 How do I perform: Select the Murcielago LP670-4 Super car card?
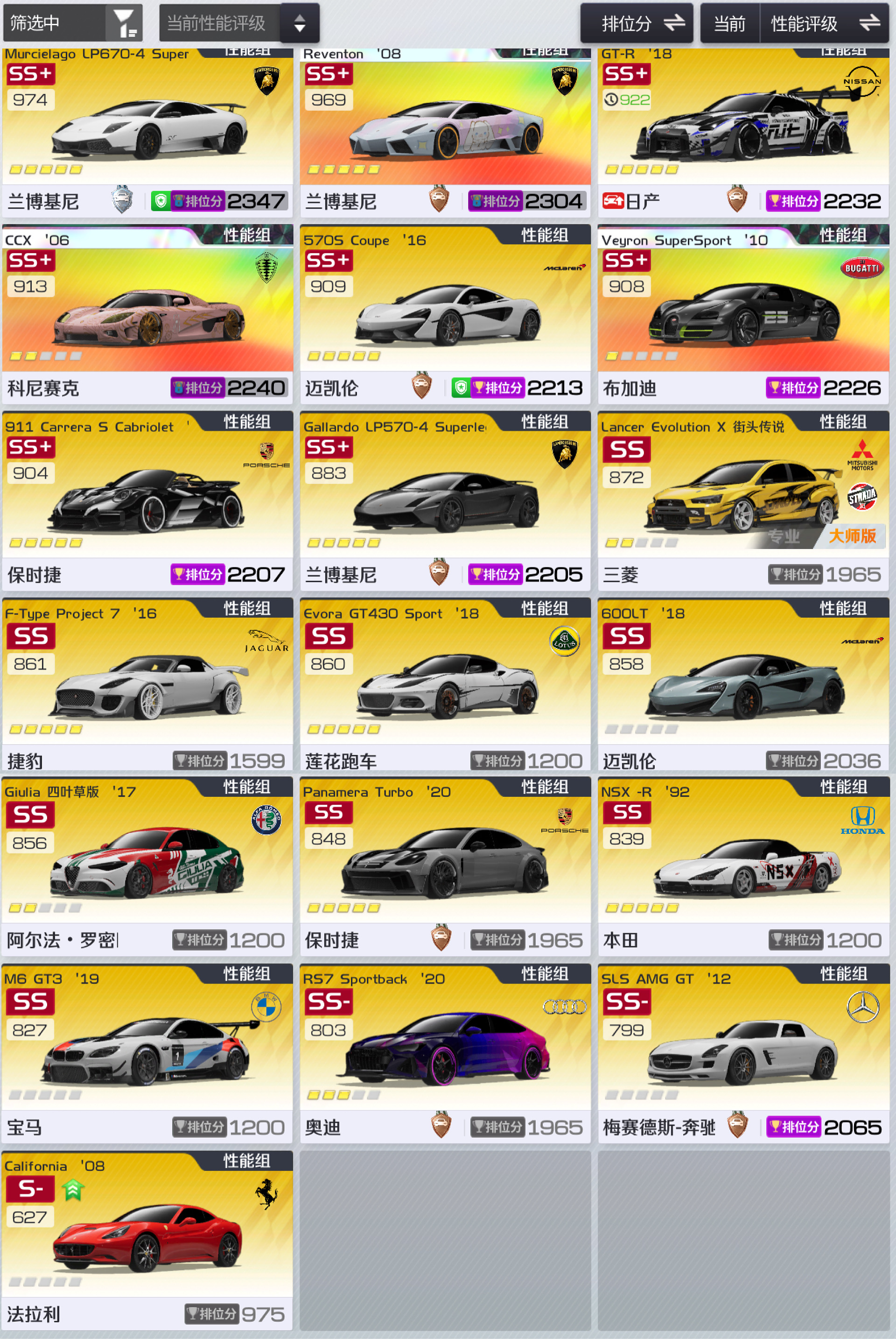(x=147, y=132)
